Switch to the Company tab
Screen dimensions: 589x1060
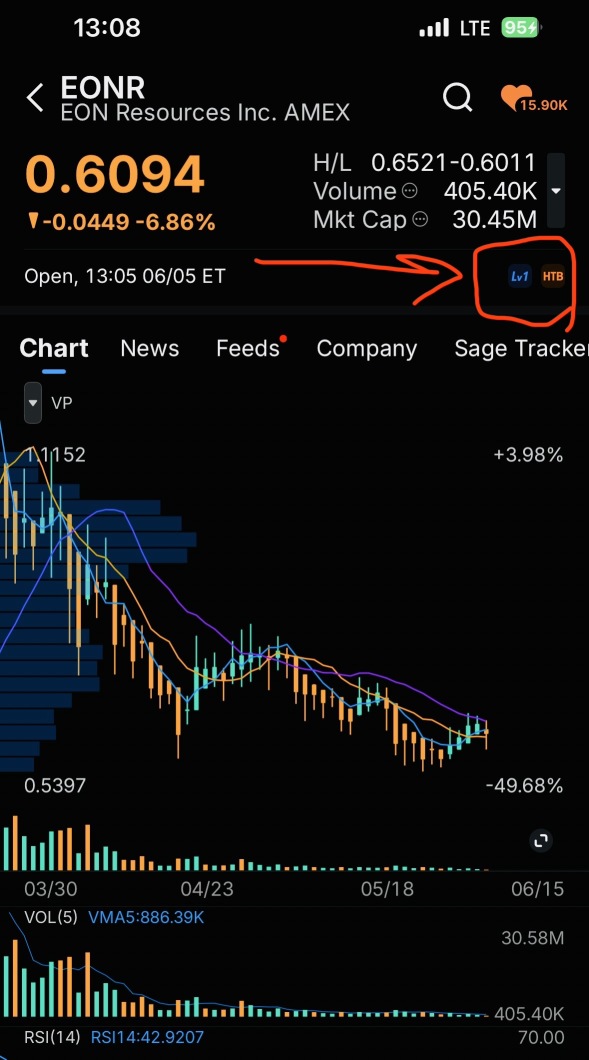[367, 348]
